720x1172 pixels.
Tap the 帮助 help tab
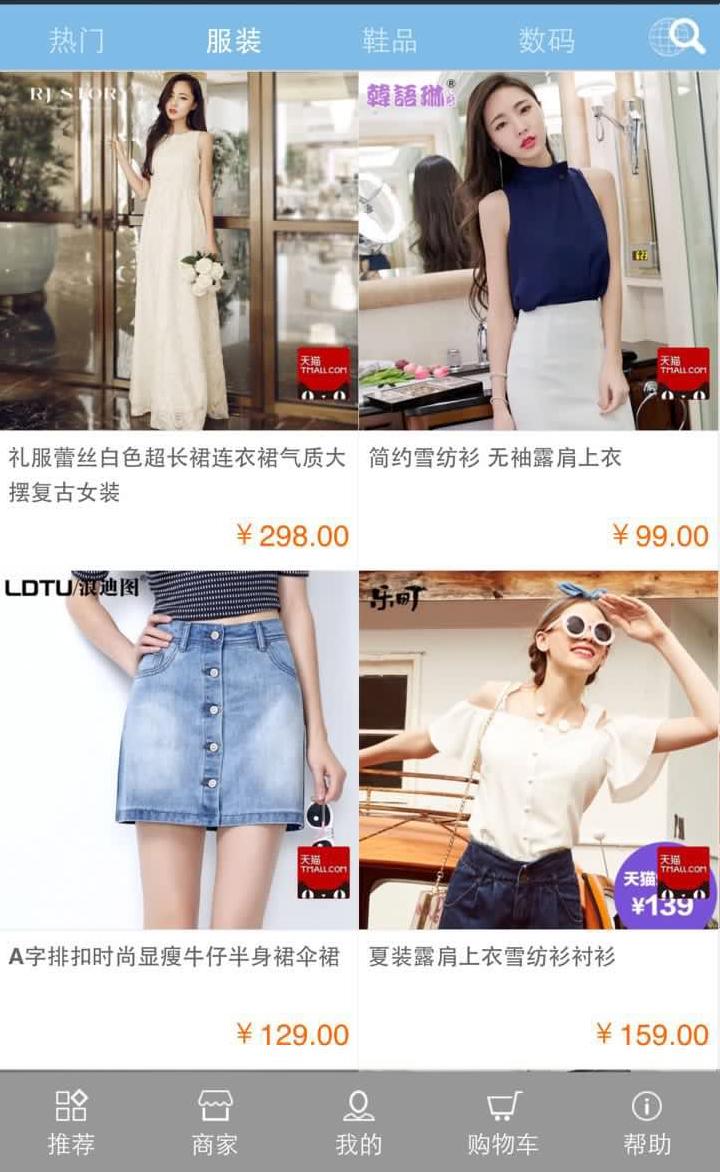pyautogui.click(x=647, y=1122)
